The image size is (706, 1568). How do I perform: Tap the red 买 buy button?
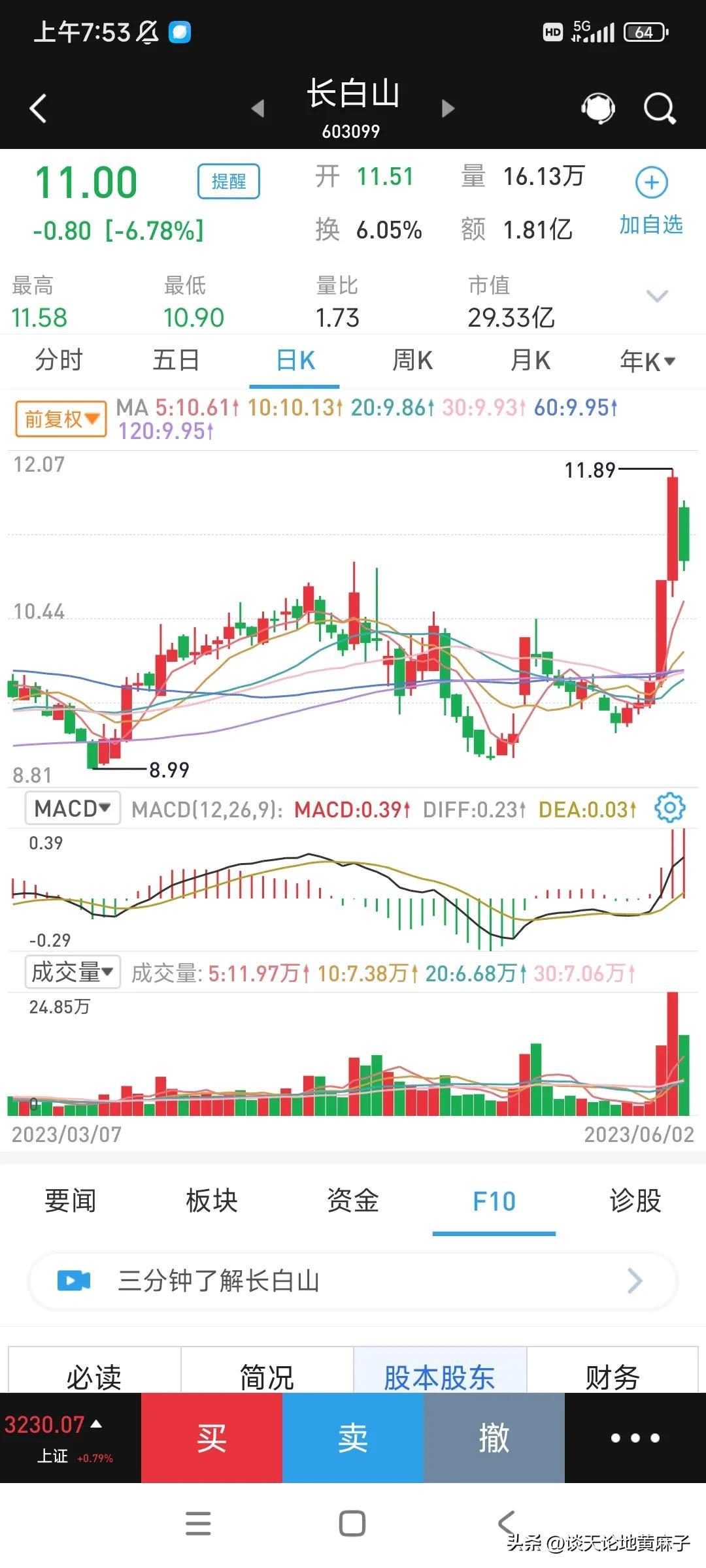coord(212,1437)
